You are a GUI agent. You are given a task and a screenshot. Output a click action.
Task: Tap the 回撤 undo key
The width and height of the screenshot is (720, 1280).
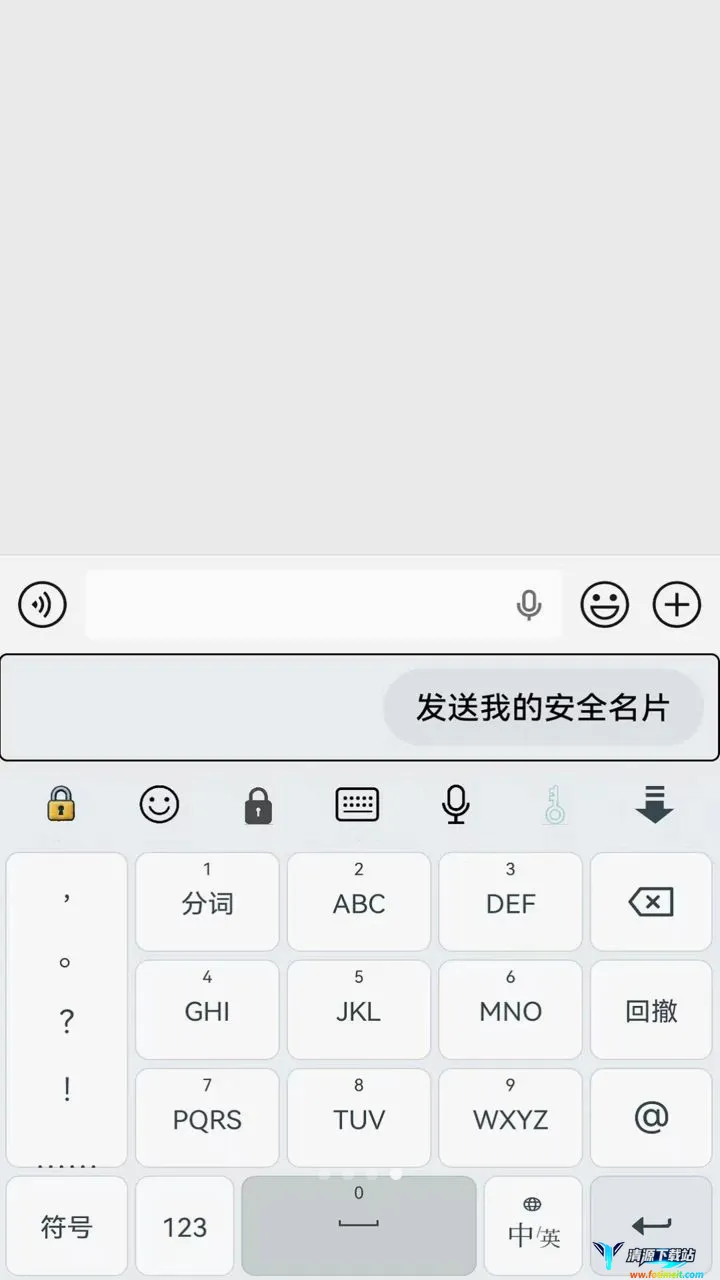(651, 1010)
